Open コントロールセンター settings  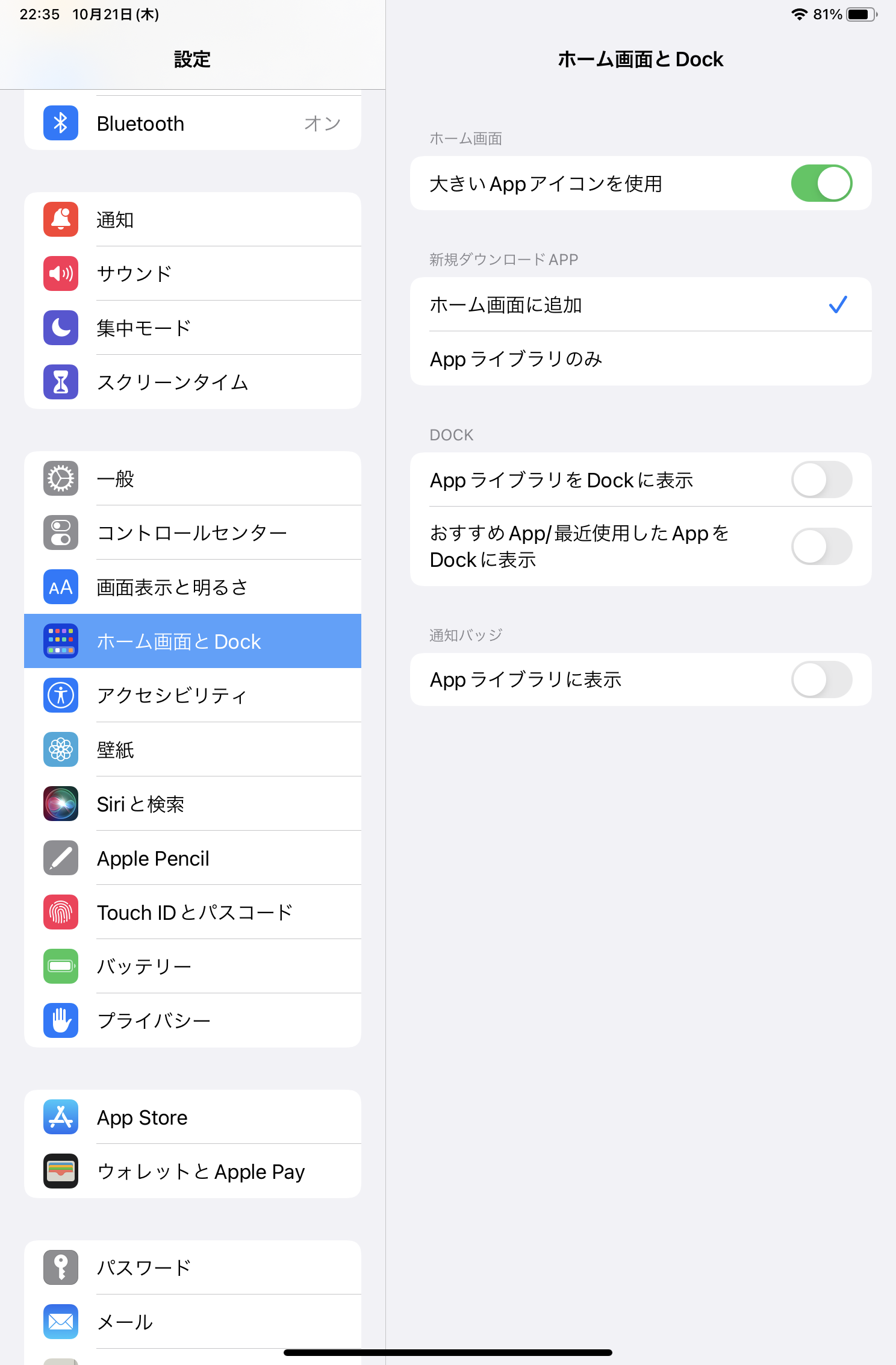coord(192,533)
